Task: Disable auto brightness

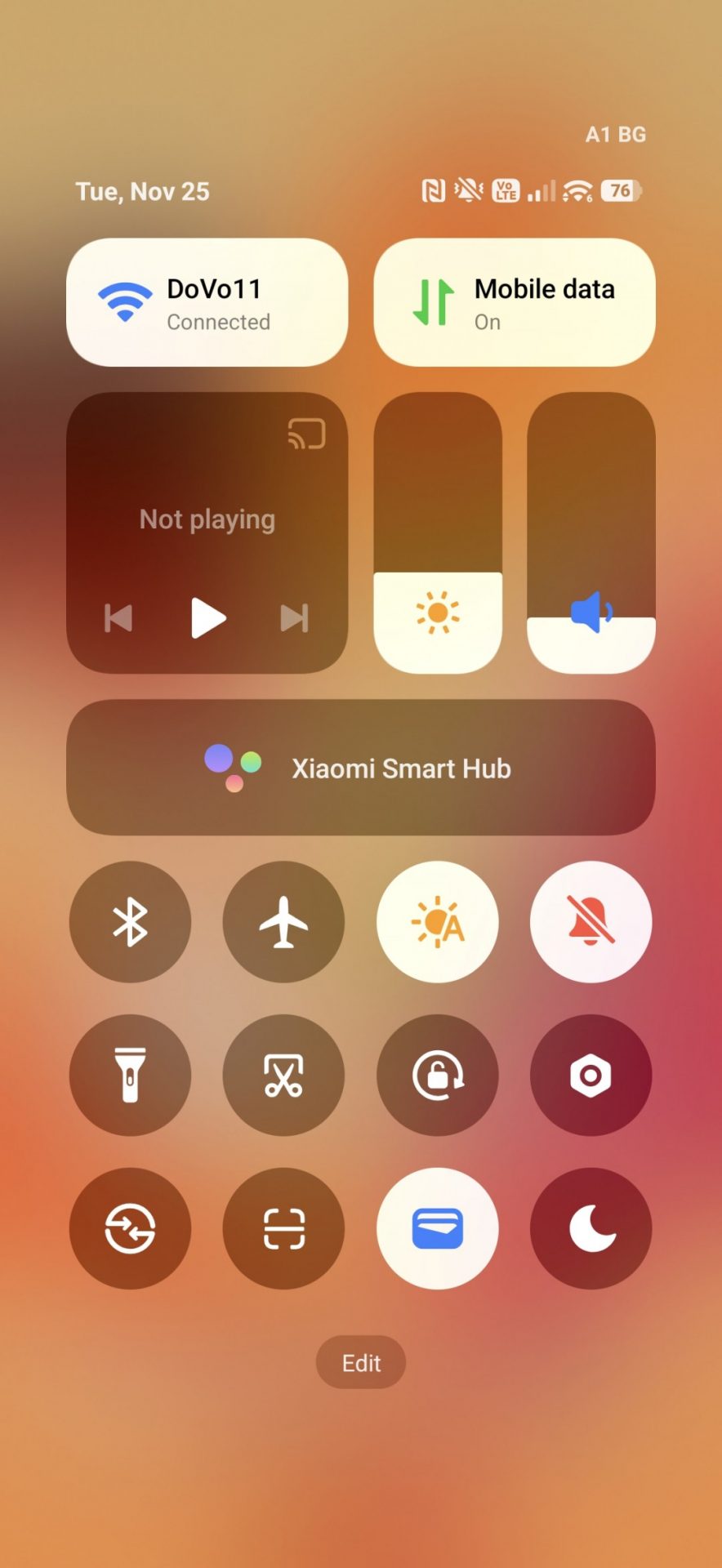Action: [x=438, y=922]
